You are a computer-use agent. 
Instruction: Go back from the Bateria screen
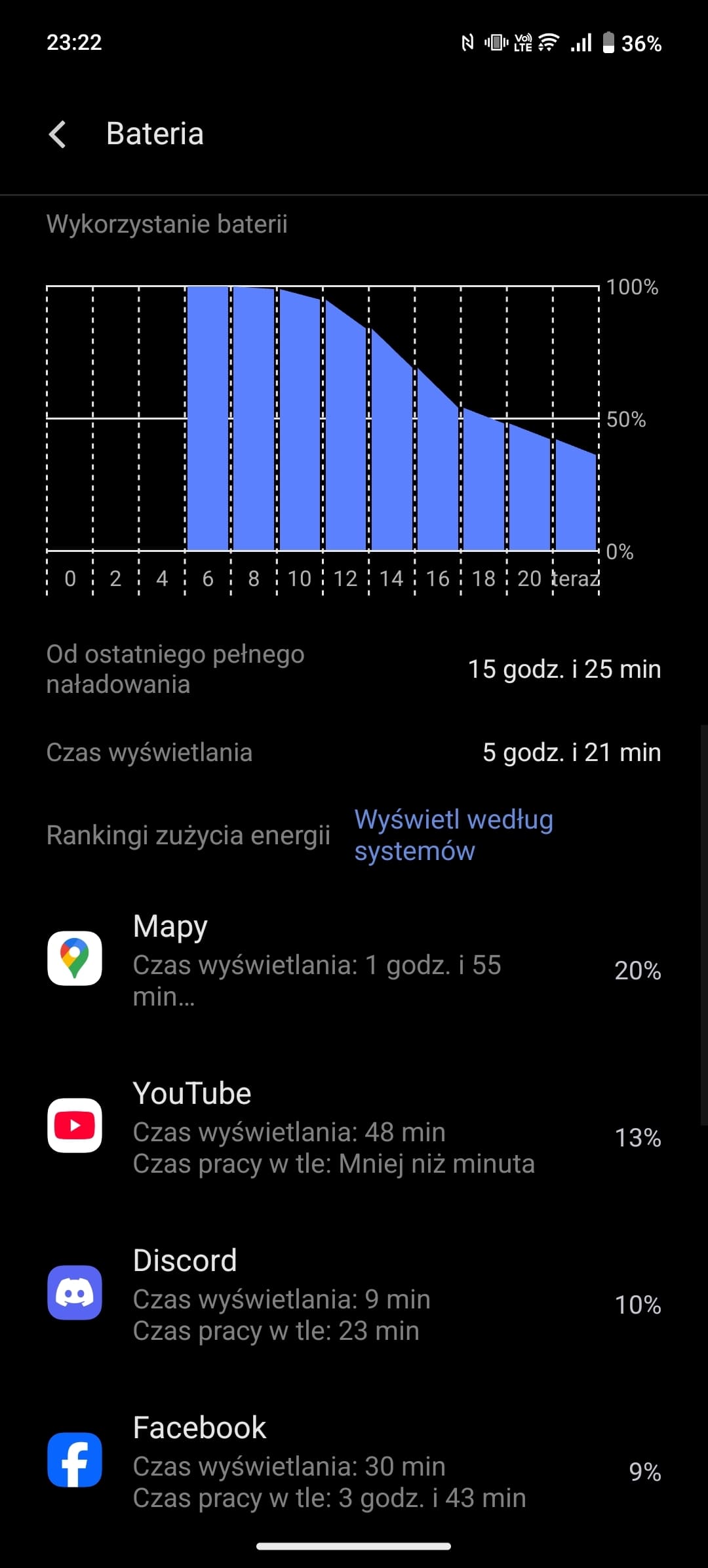(58, 134)
